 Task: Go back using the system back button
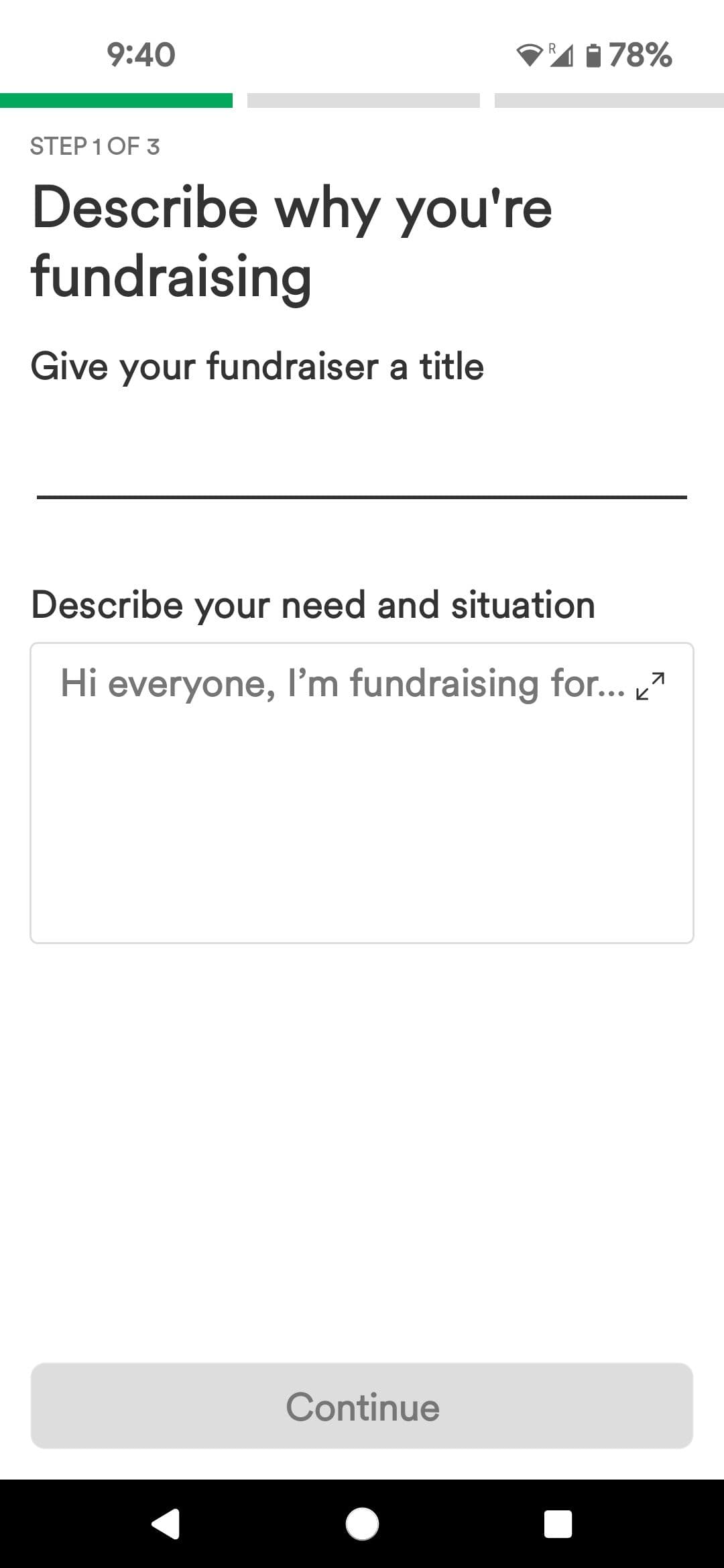click(166, 1524)
